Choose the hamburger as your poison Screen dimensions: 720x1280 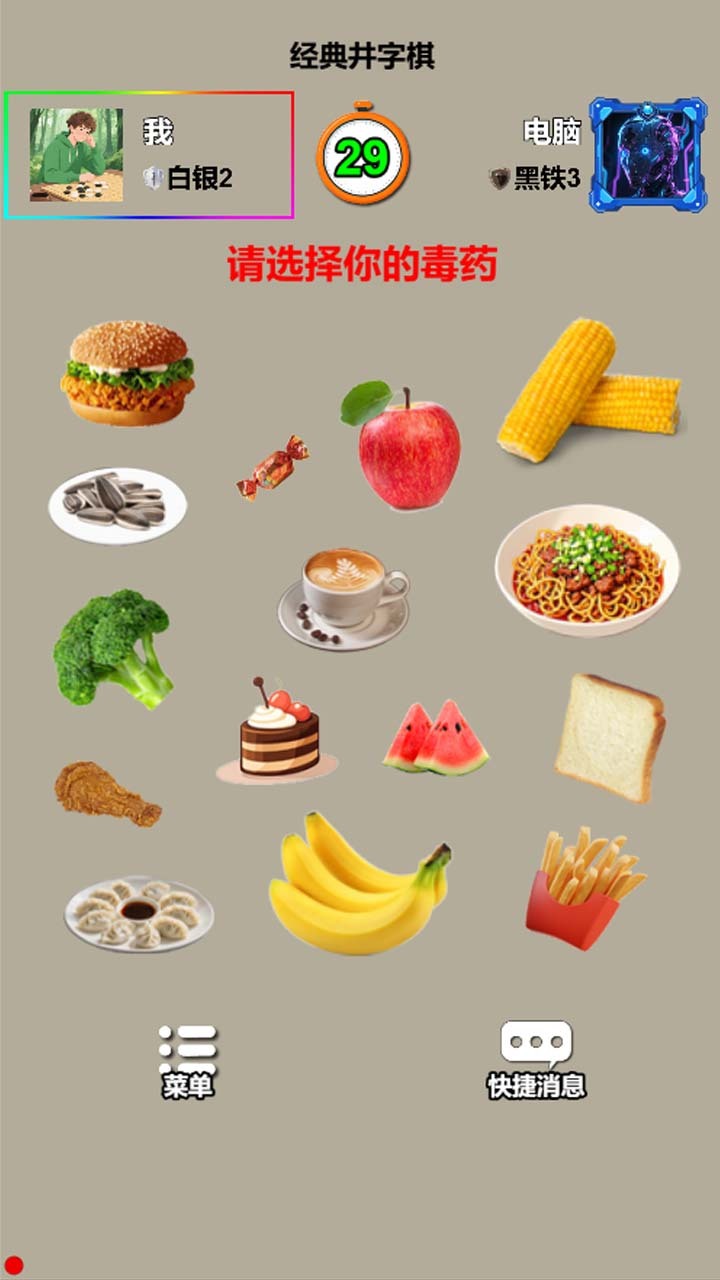coord(127,374)
